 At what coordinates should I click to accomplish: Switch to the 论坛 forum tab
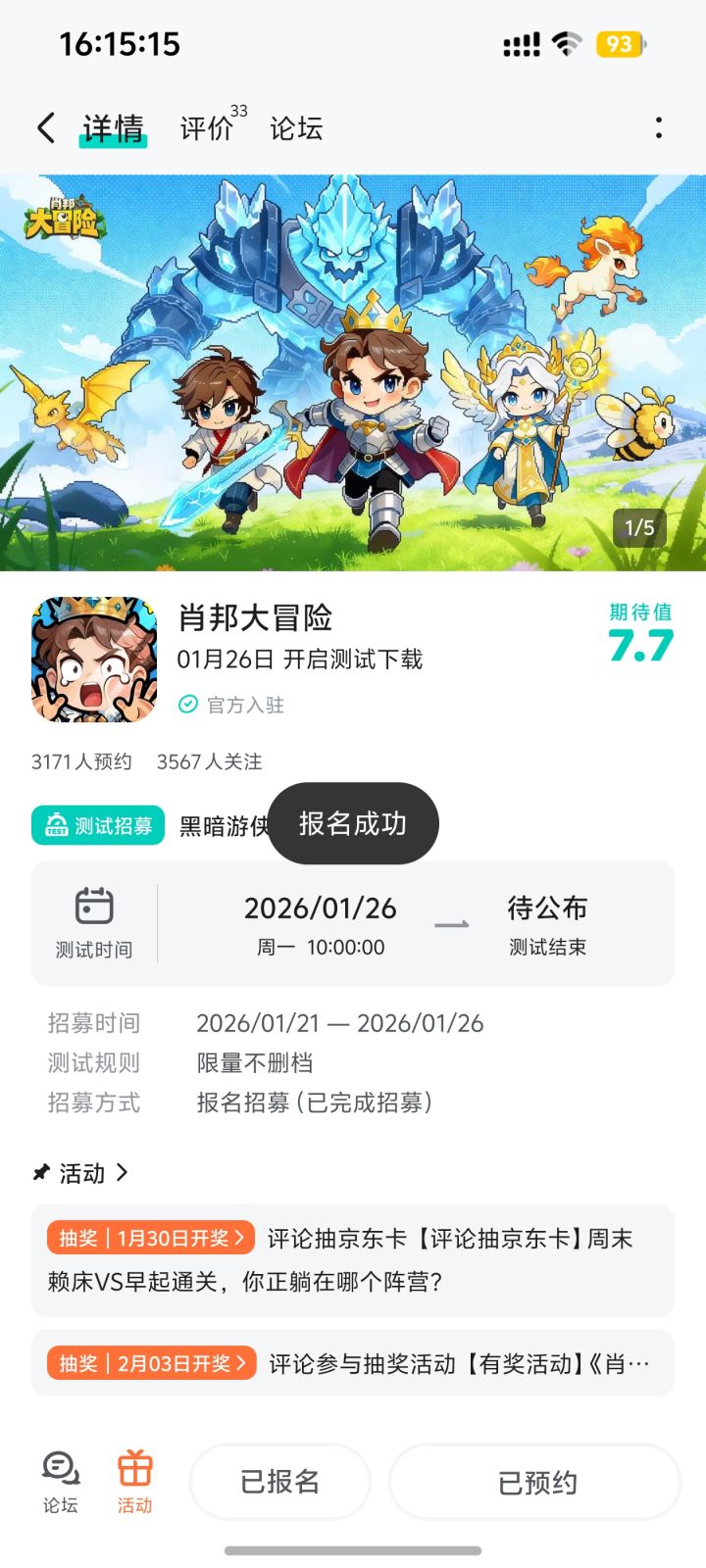coord(297,127)
